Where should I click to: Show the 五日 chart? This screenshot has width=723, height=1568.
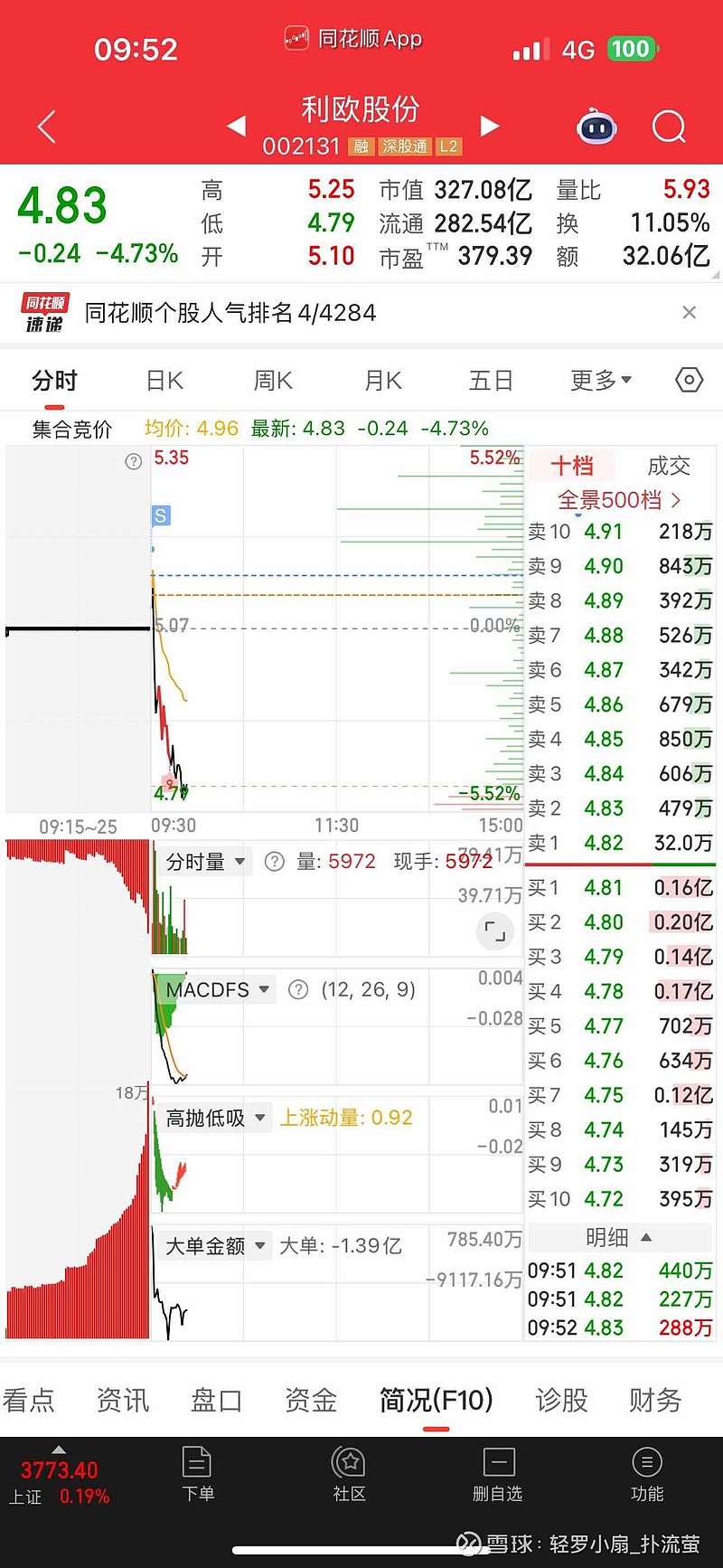point(491,381)
